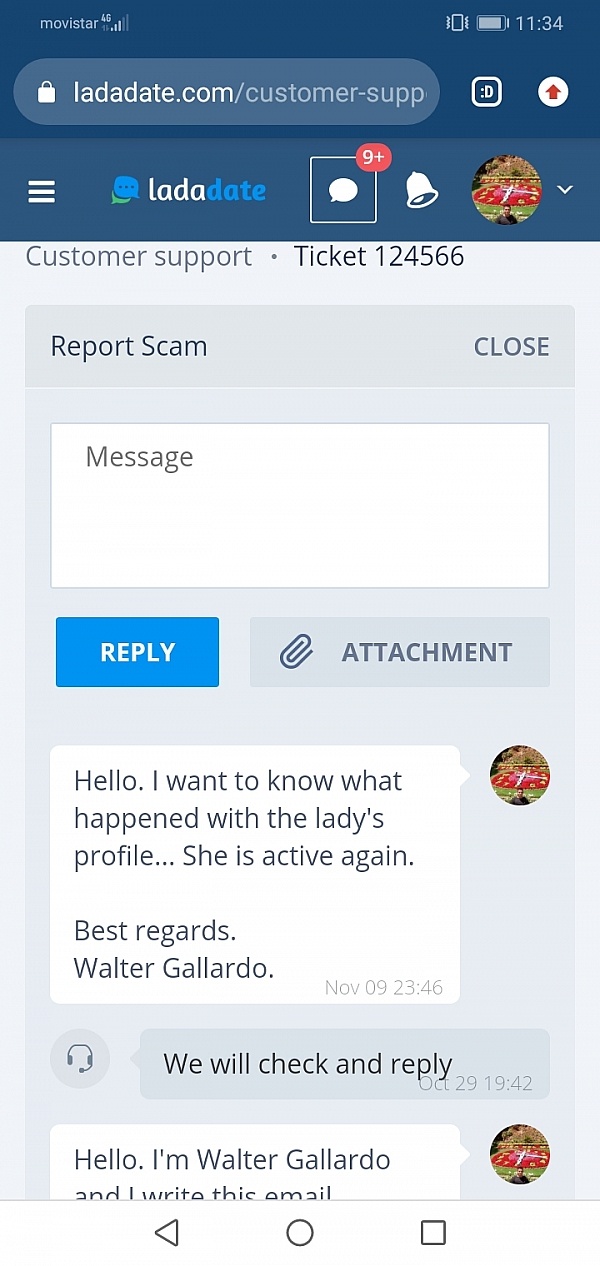Go to the ladadate home logo

click(x=189, y=189)
